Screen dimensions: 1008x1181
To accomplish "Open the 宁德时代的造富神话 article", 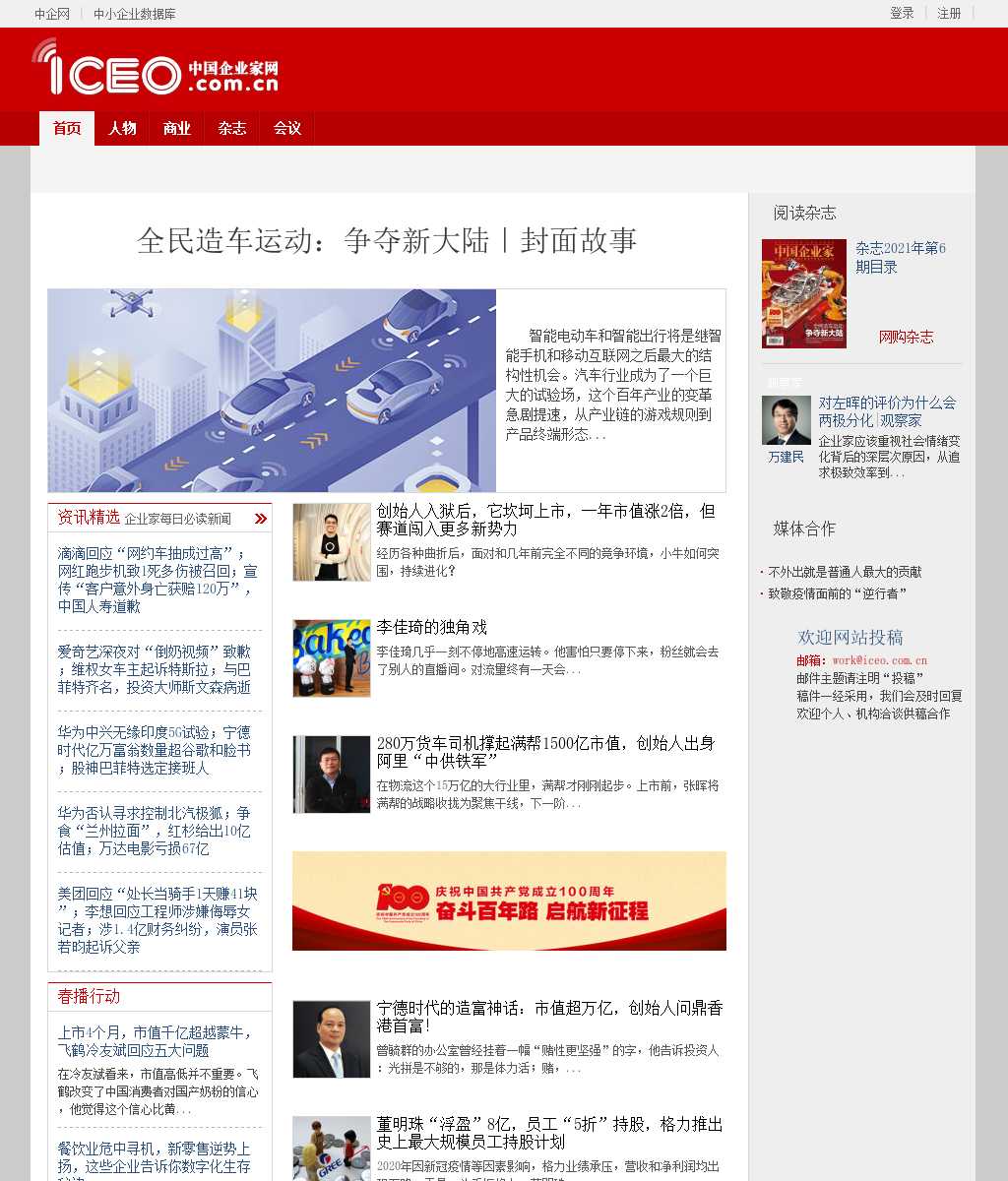I will (549, 1017).
